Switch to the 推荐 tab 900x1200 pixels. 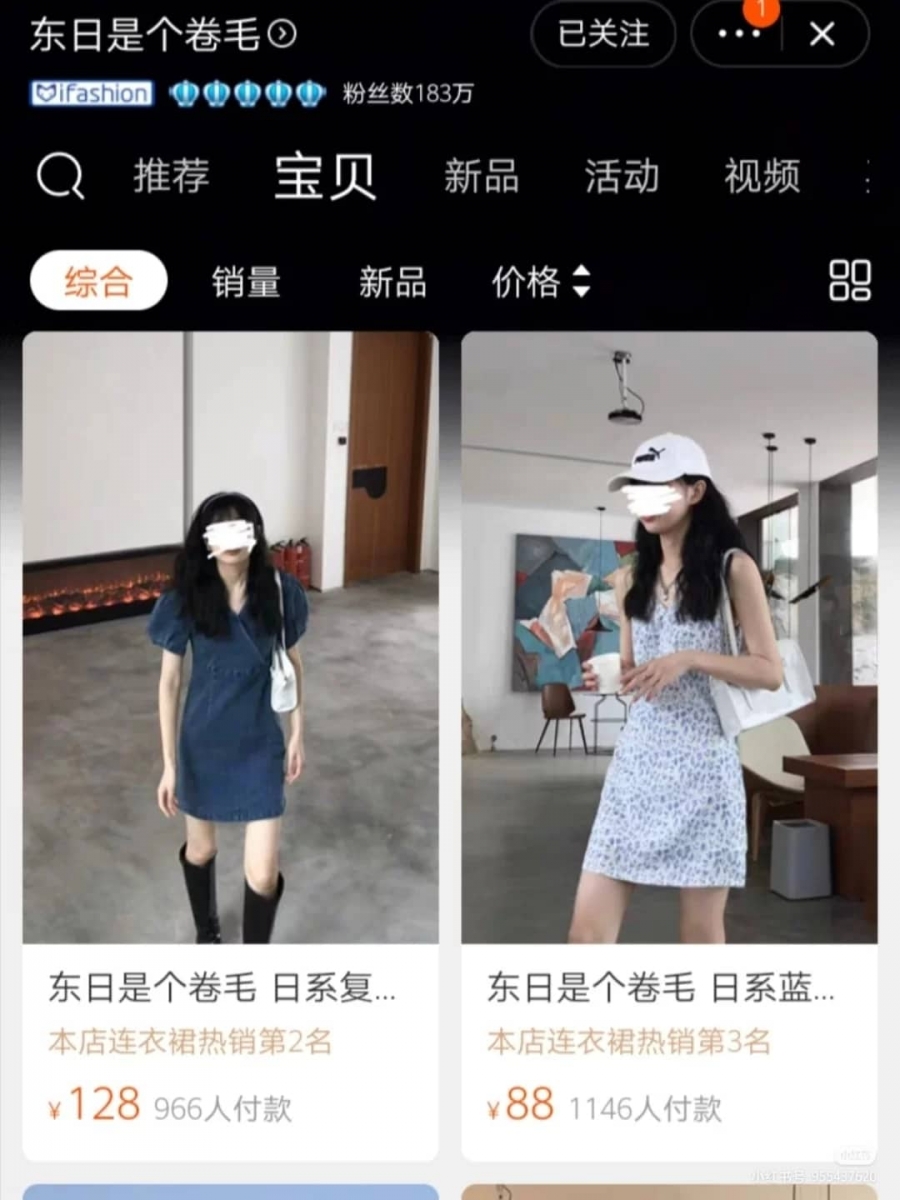pyautogui.click(x=171, y=177)
